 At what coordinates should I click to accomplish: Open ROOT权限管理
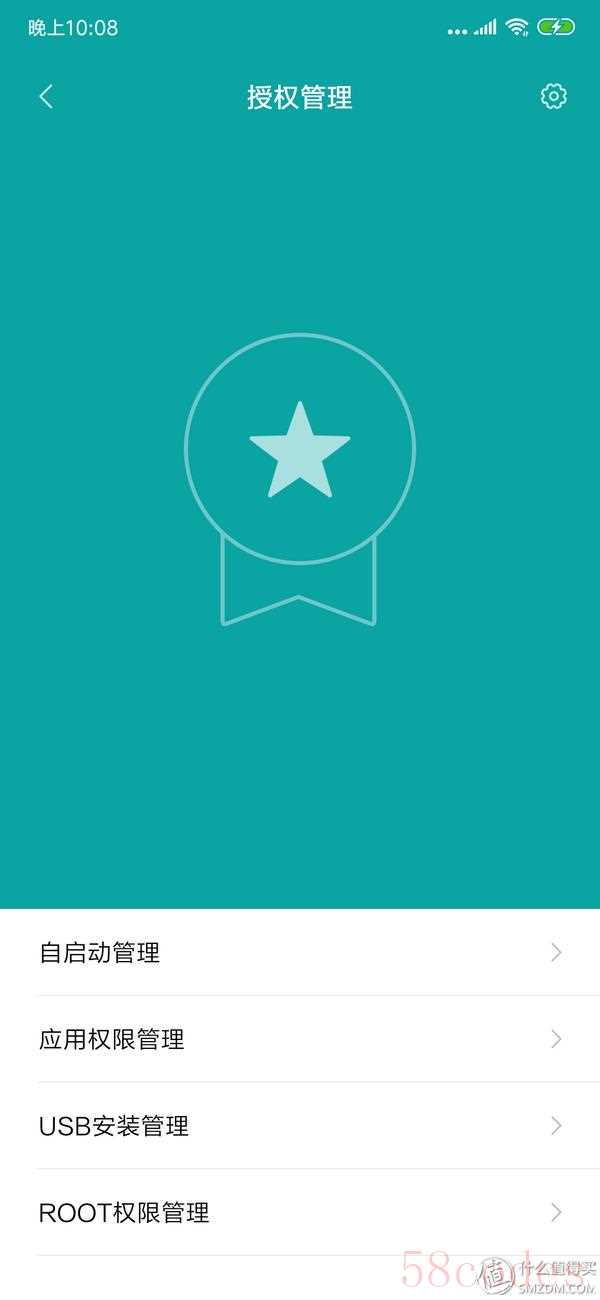click(300, 1213)
